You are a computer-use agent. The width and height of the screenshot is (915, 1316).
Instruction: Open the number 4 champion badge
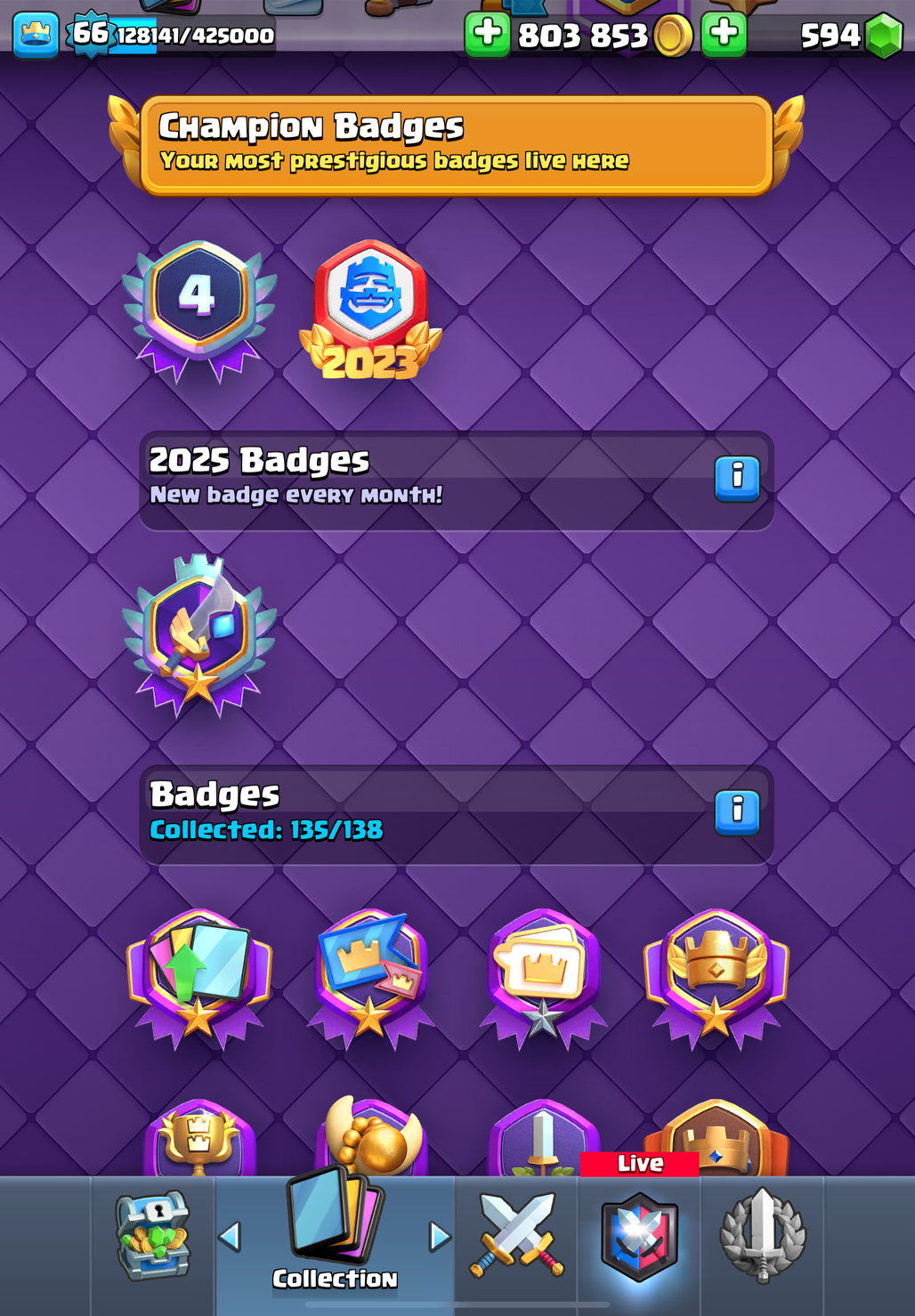pyautogui.click(x=198, y=308)
